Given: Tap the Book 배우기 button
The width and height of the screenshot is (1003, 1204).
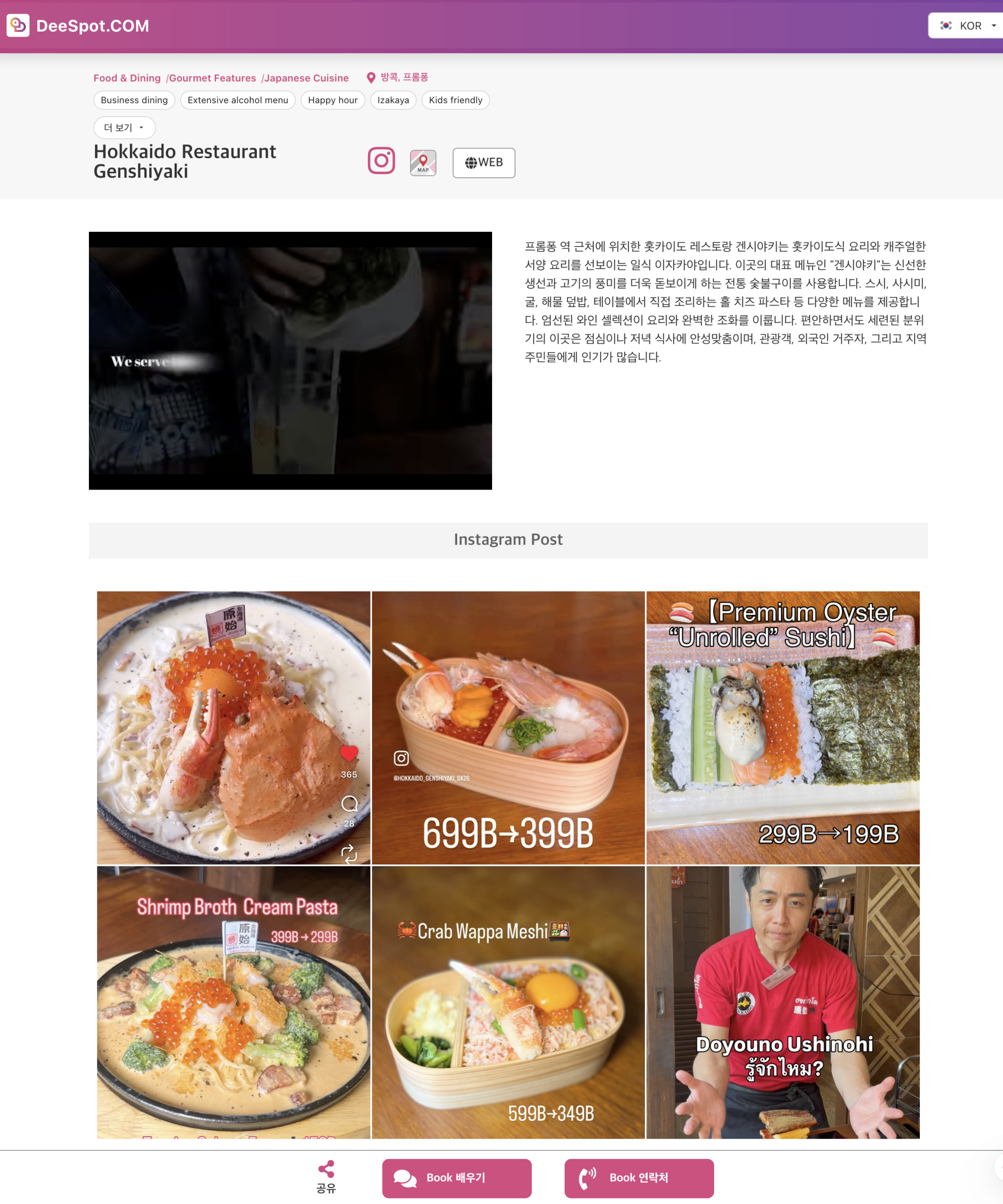Looking at the screenshot, I should click(456, 1178).
